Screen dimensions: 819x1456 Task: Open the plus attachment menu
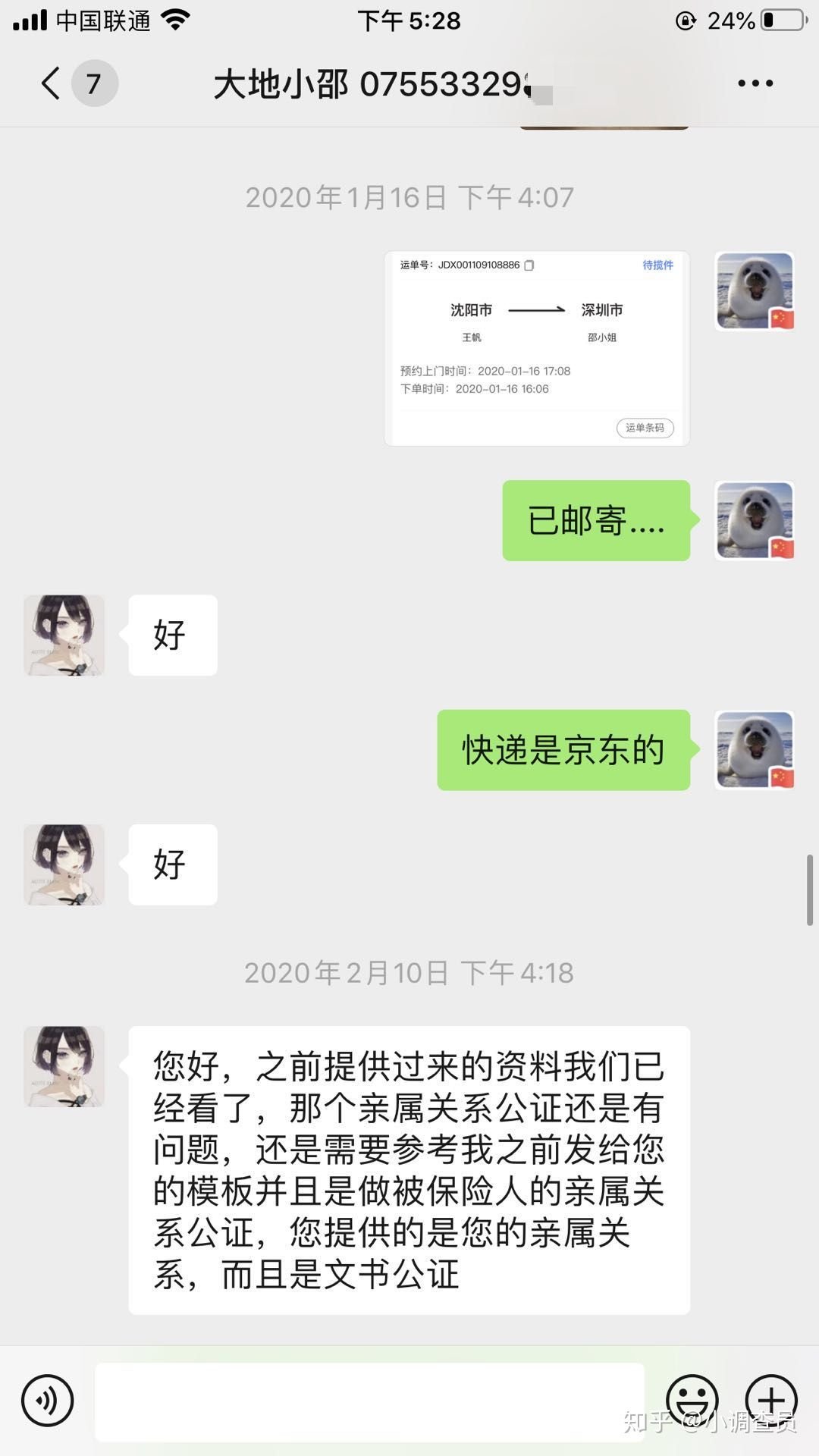771,1401
